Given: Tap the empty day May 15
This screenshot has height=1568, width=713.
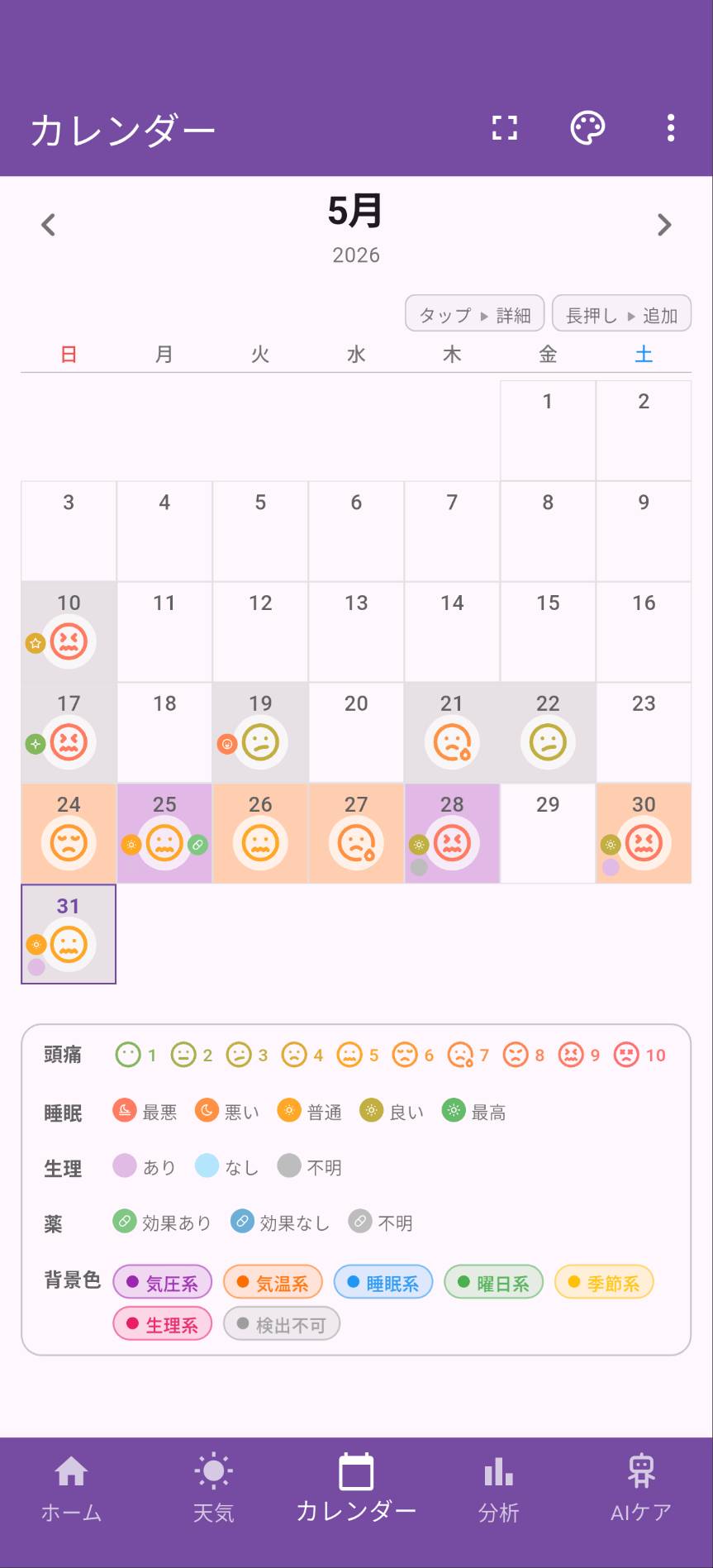Looking at the screenshot, I should click(548, 632).
